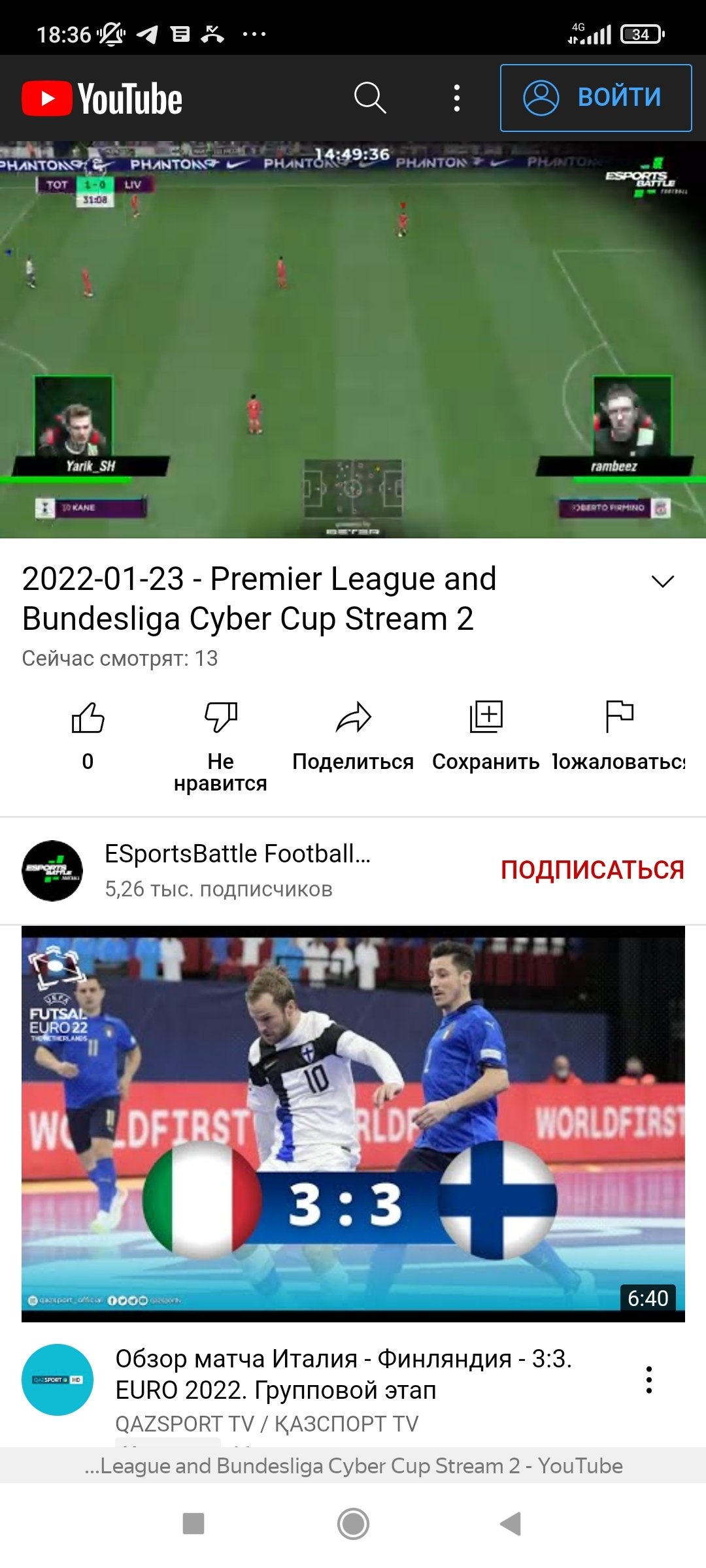Expand the video description chevron
The image size is (706, 1568).
pyautogui.click(x=663, y=581)
